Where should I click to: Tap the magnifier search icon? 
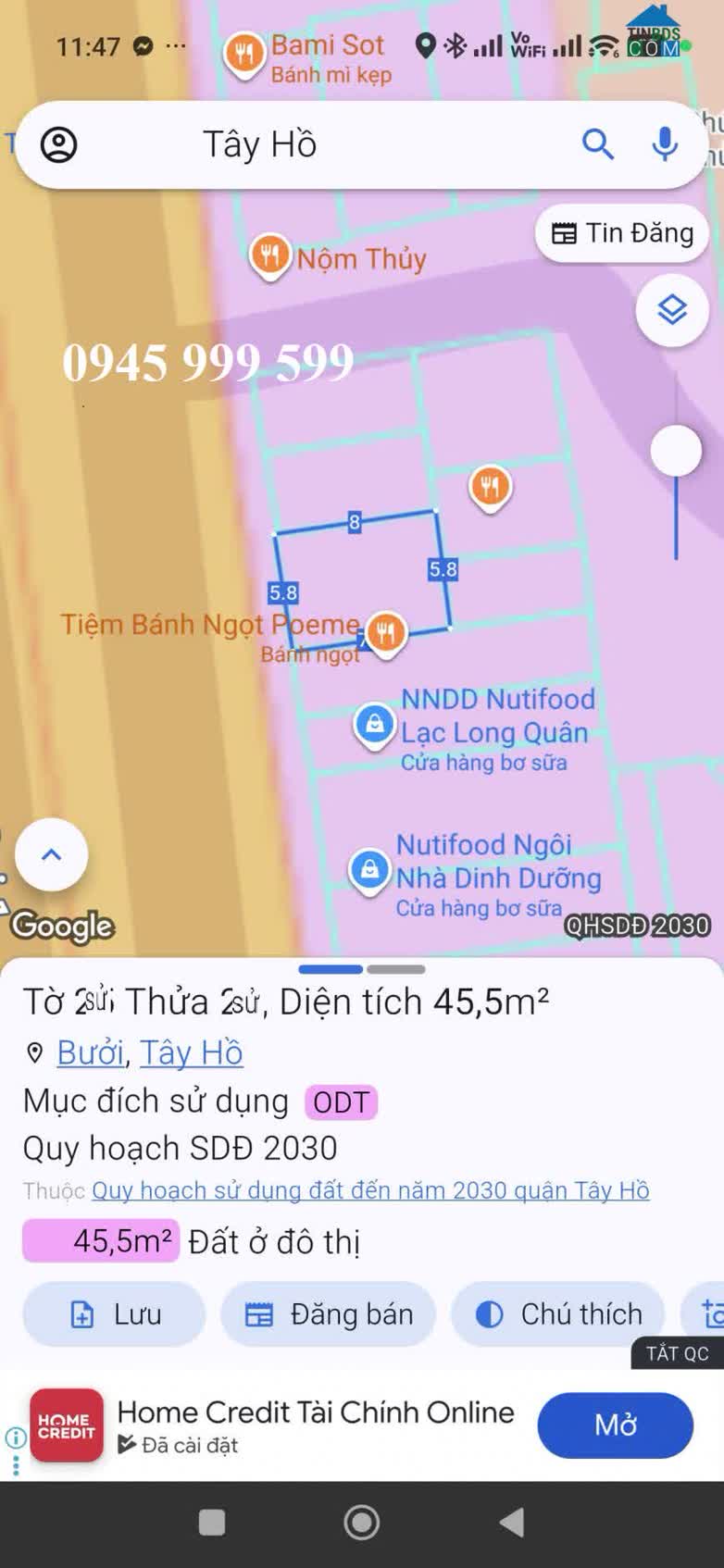597,145
